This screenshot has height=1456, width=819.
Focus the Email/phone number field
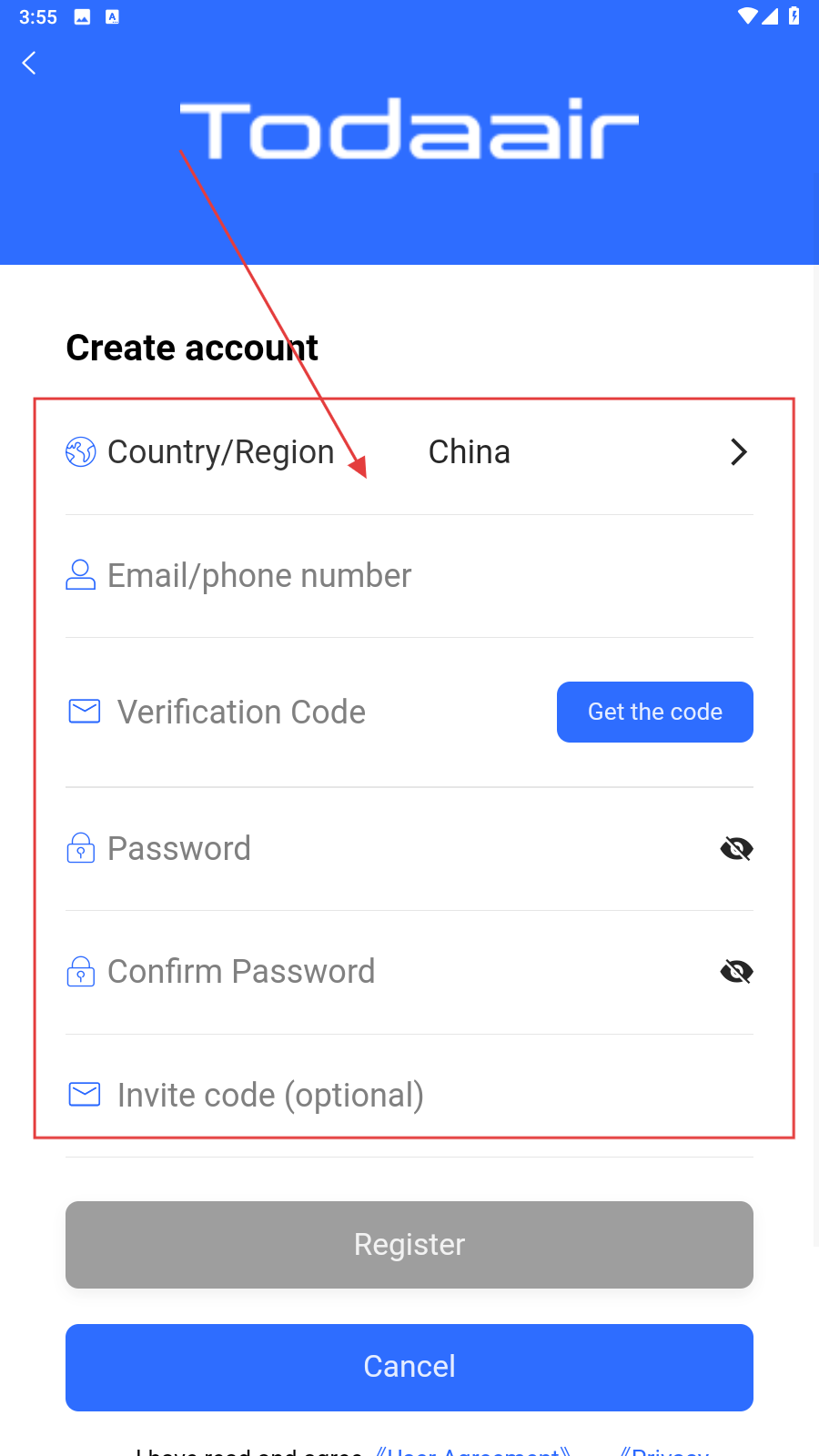click(x=409, y=576)
